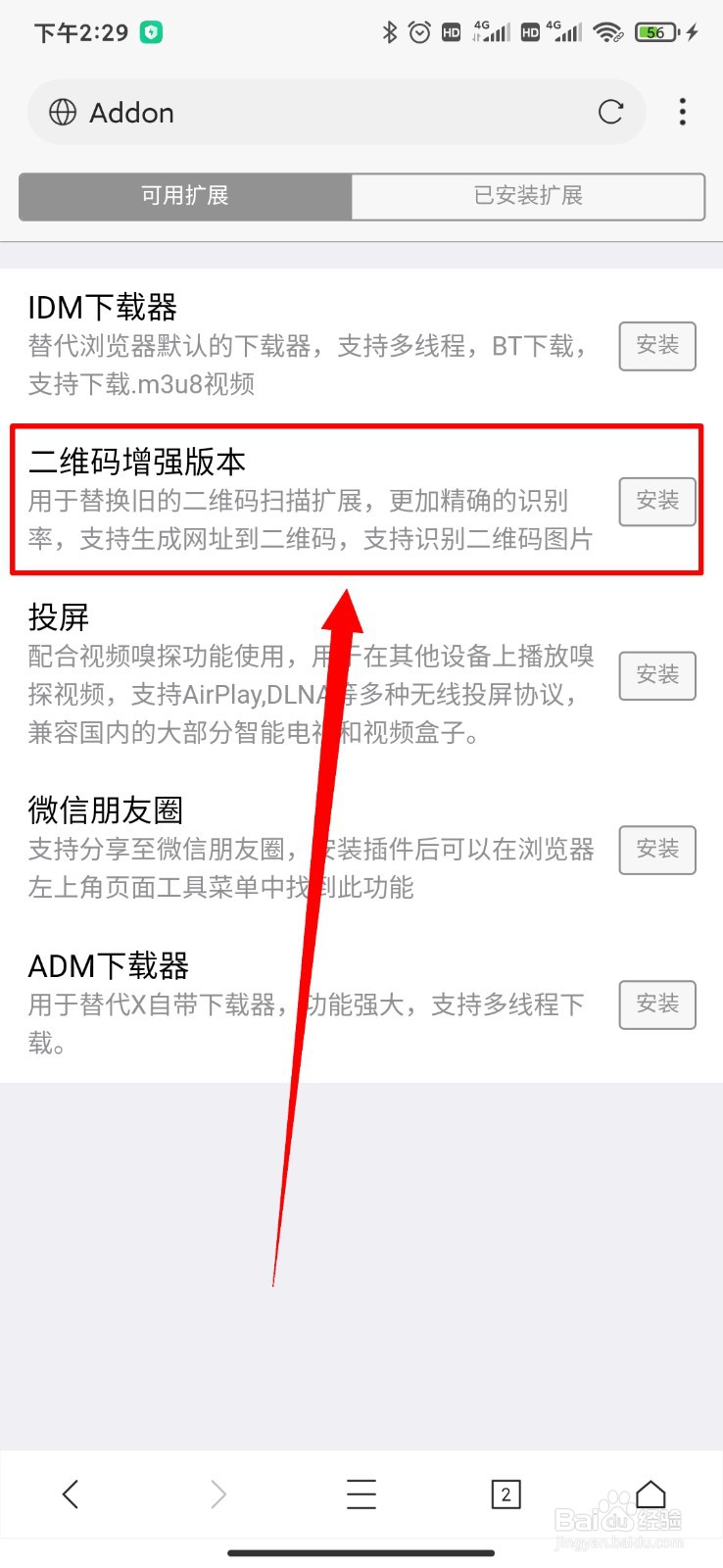The width and height of the screenshot is (723, 1568).
Task: Tap the green security shield next to the clock
Action: (149, 31)
